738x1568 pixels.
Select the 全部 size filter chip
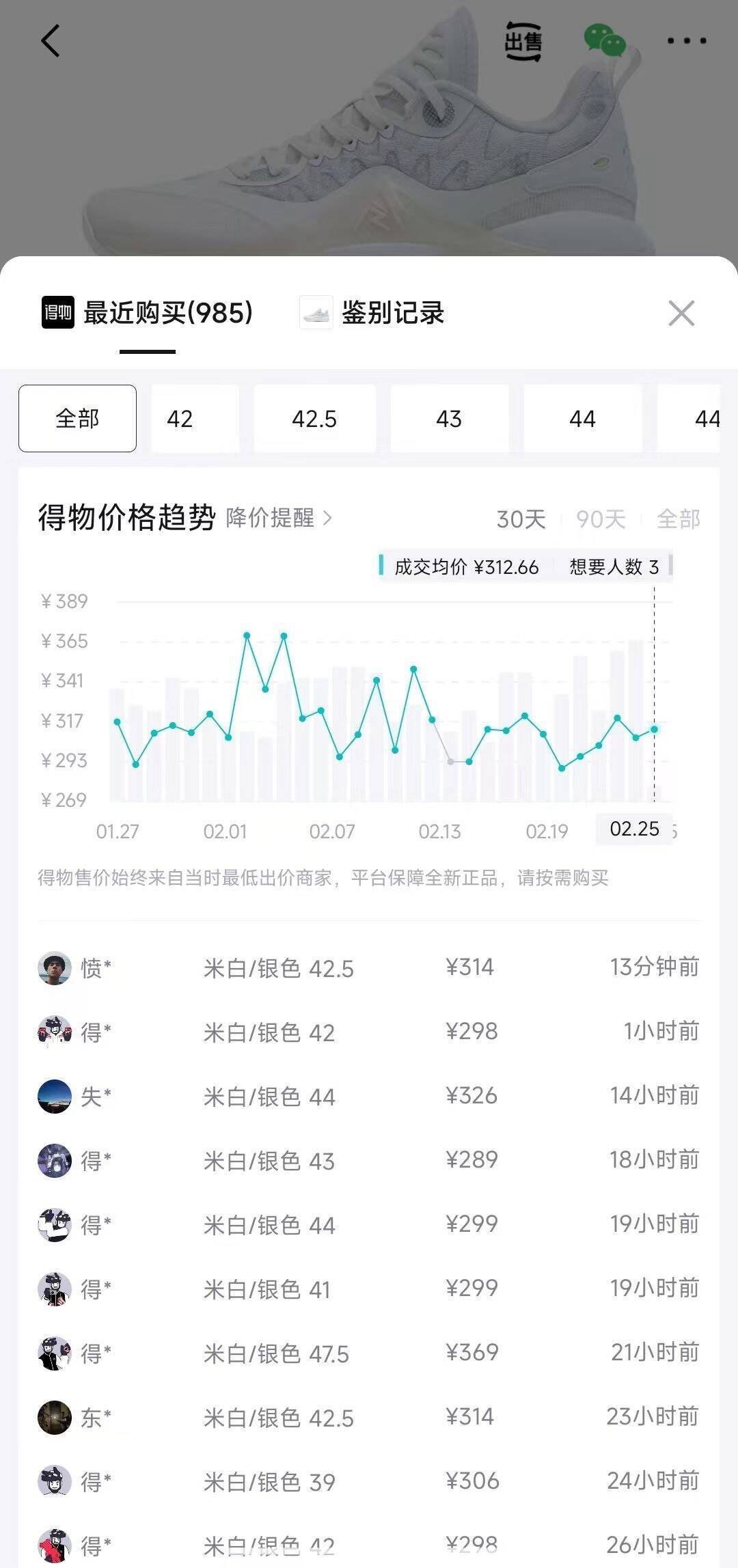click(x=77, y=418)
